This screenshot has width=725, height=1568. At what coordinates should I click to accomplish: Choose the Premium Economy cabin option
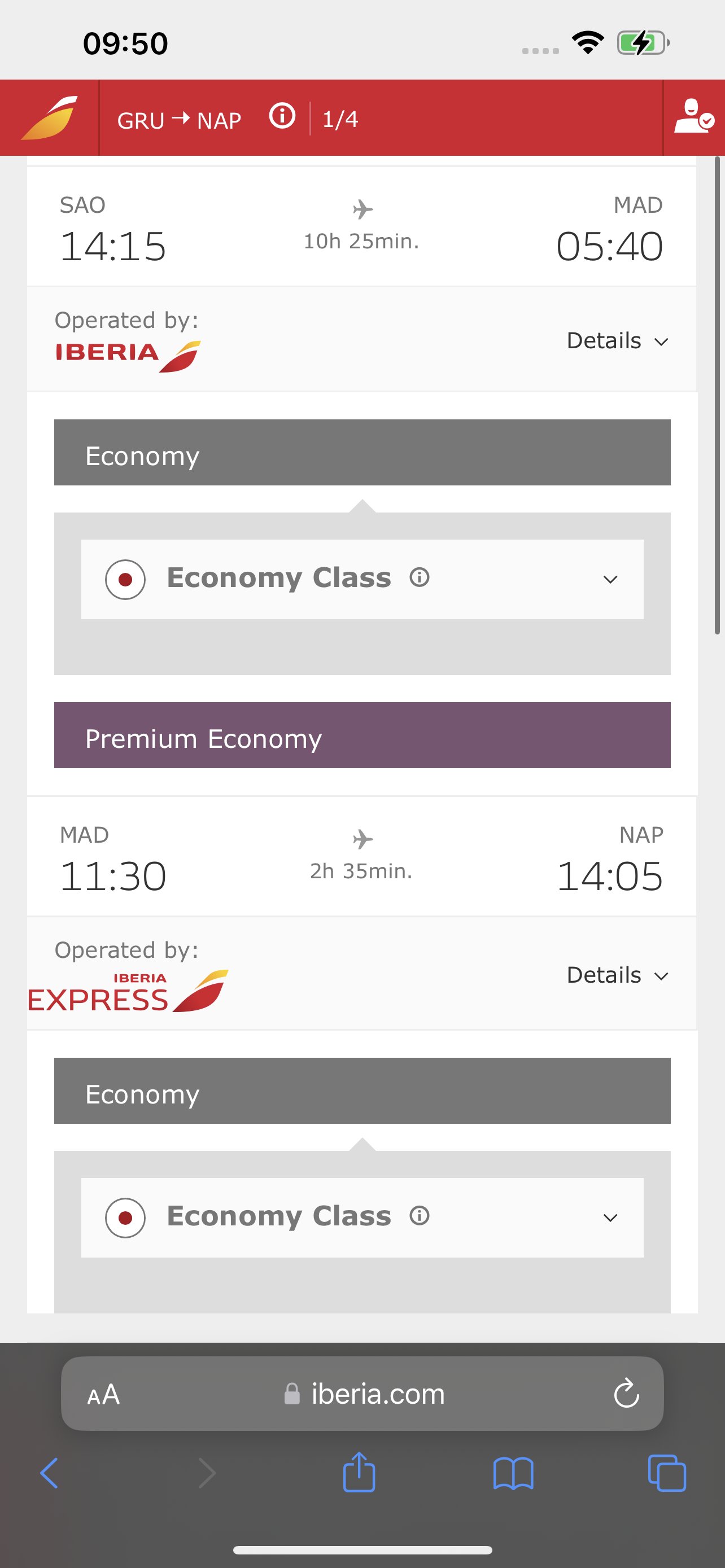tap(362, 735)
